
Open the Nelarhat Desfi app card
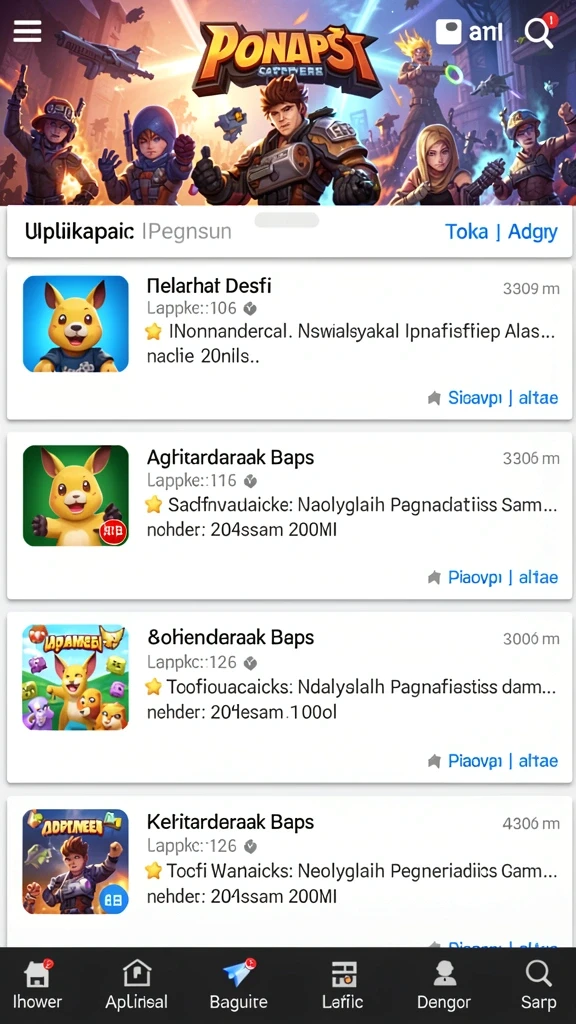pos(290,342)
